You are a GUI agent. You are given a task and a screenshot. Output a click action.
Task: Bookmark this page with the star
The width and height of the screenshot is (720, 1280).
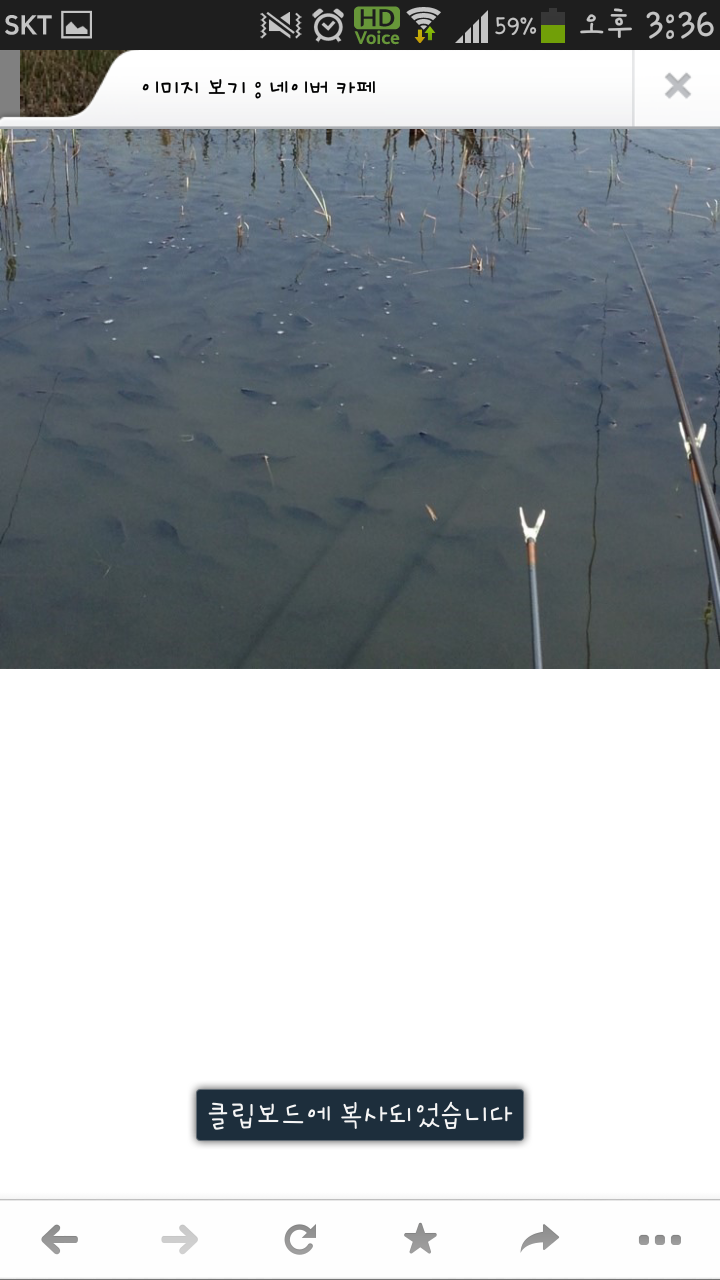tap(420, 1240)
